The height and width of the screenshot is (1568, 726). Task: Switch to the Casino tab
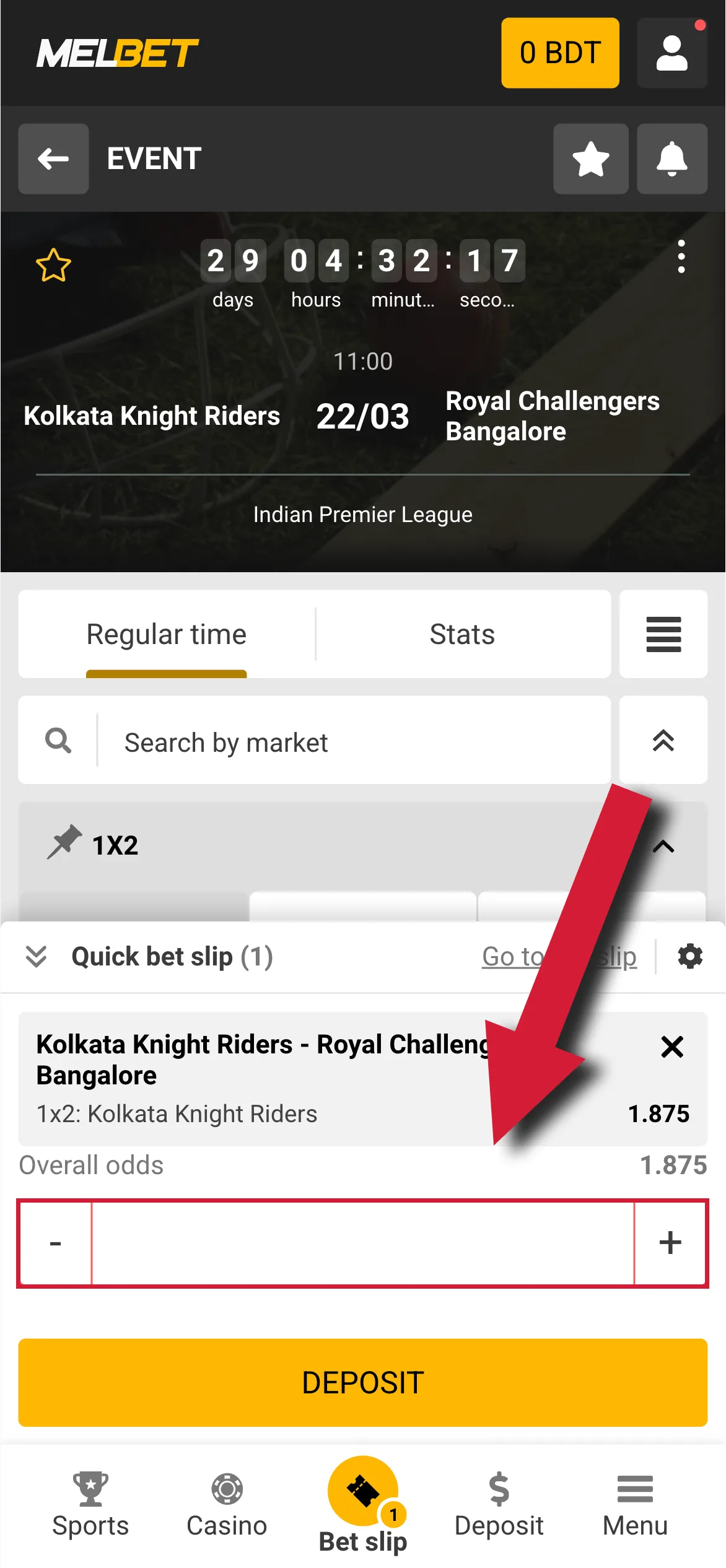[x=227, y=1505]
